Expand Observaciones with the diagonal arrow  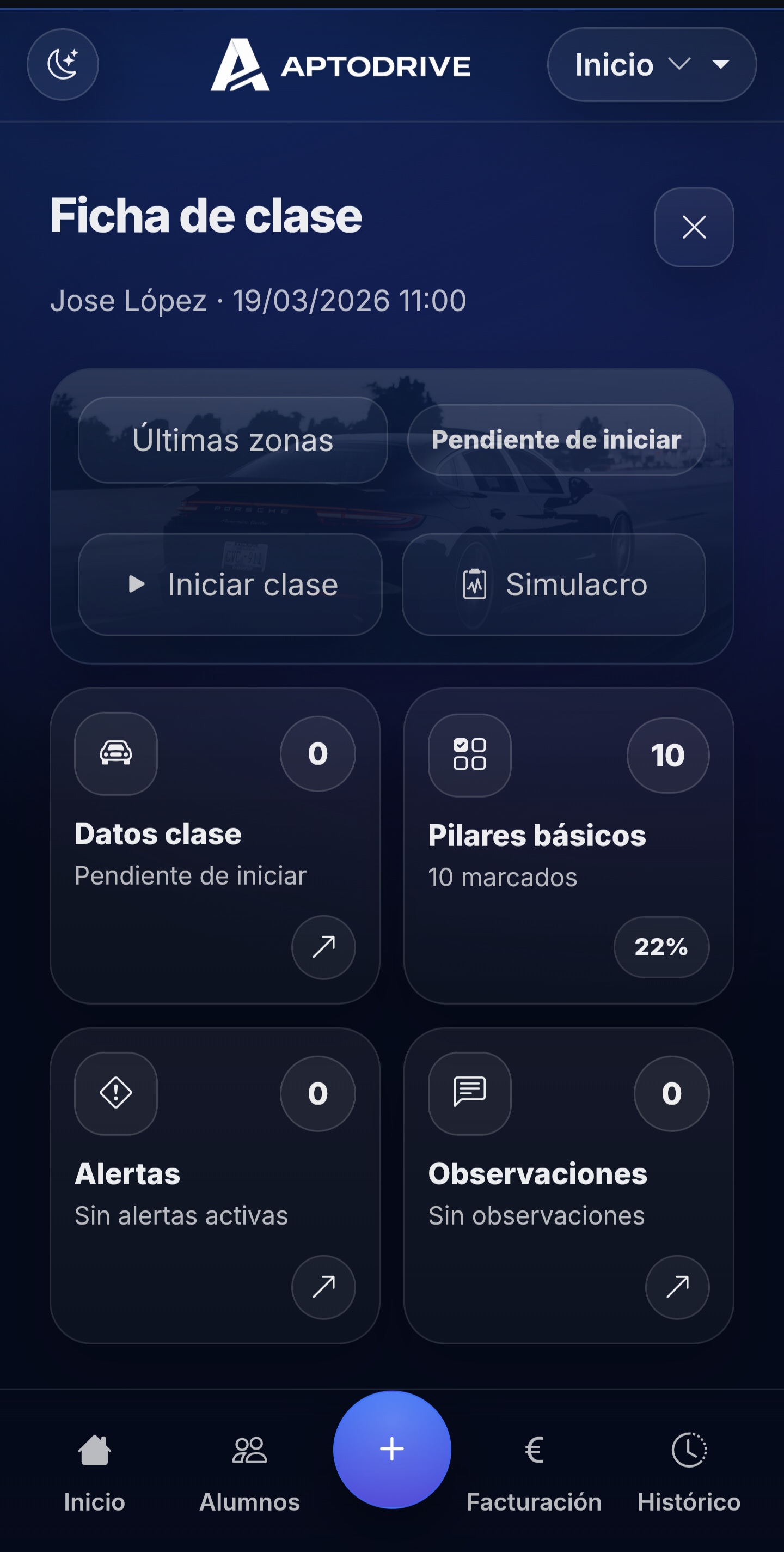[x=677, y=1287]
